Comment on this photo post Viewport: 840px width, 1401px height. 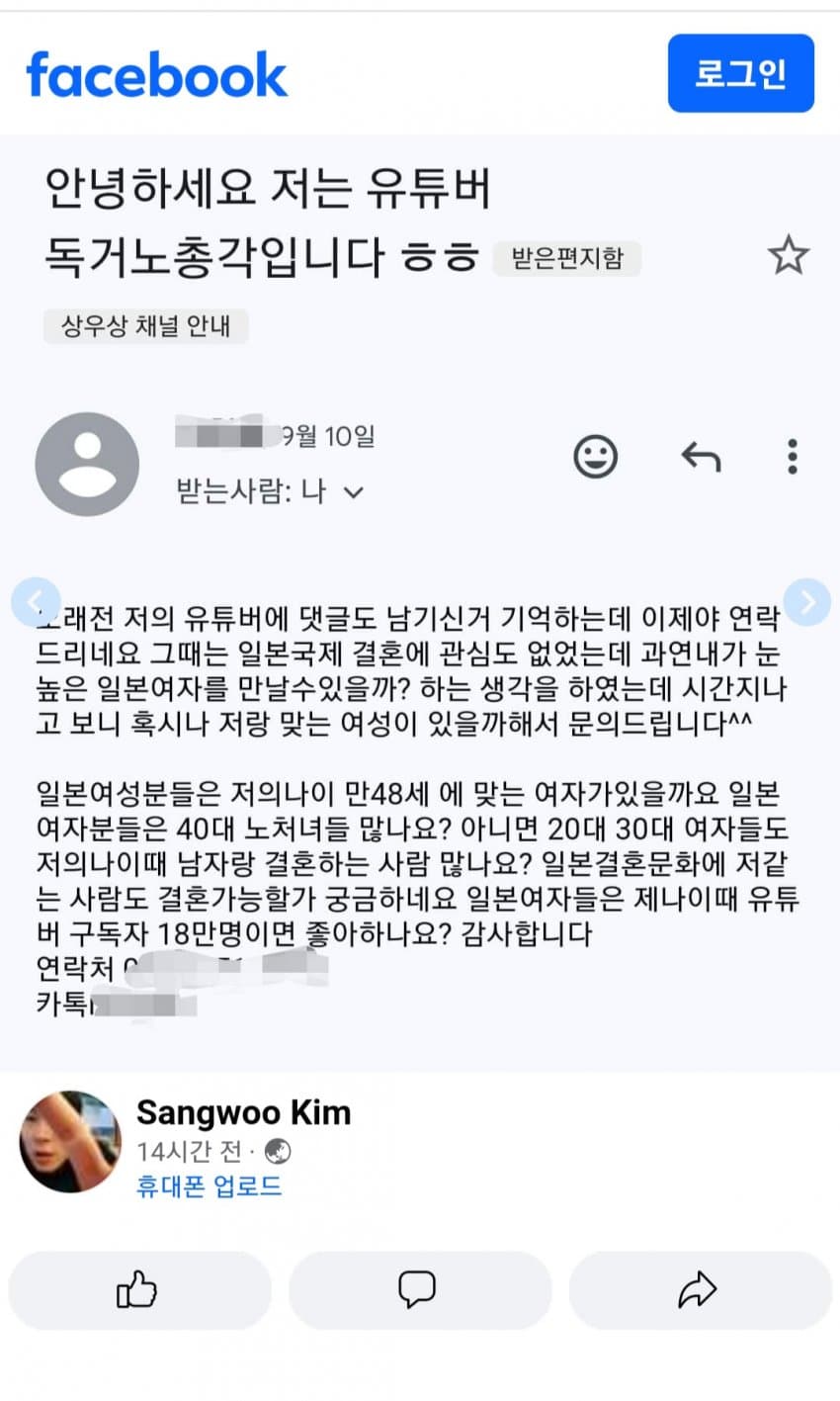point(418,1289)
